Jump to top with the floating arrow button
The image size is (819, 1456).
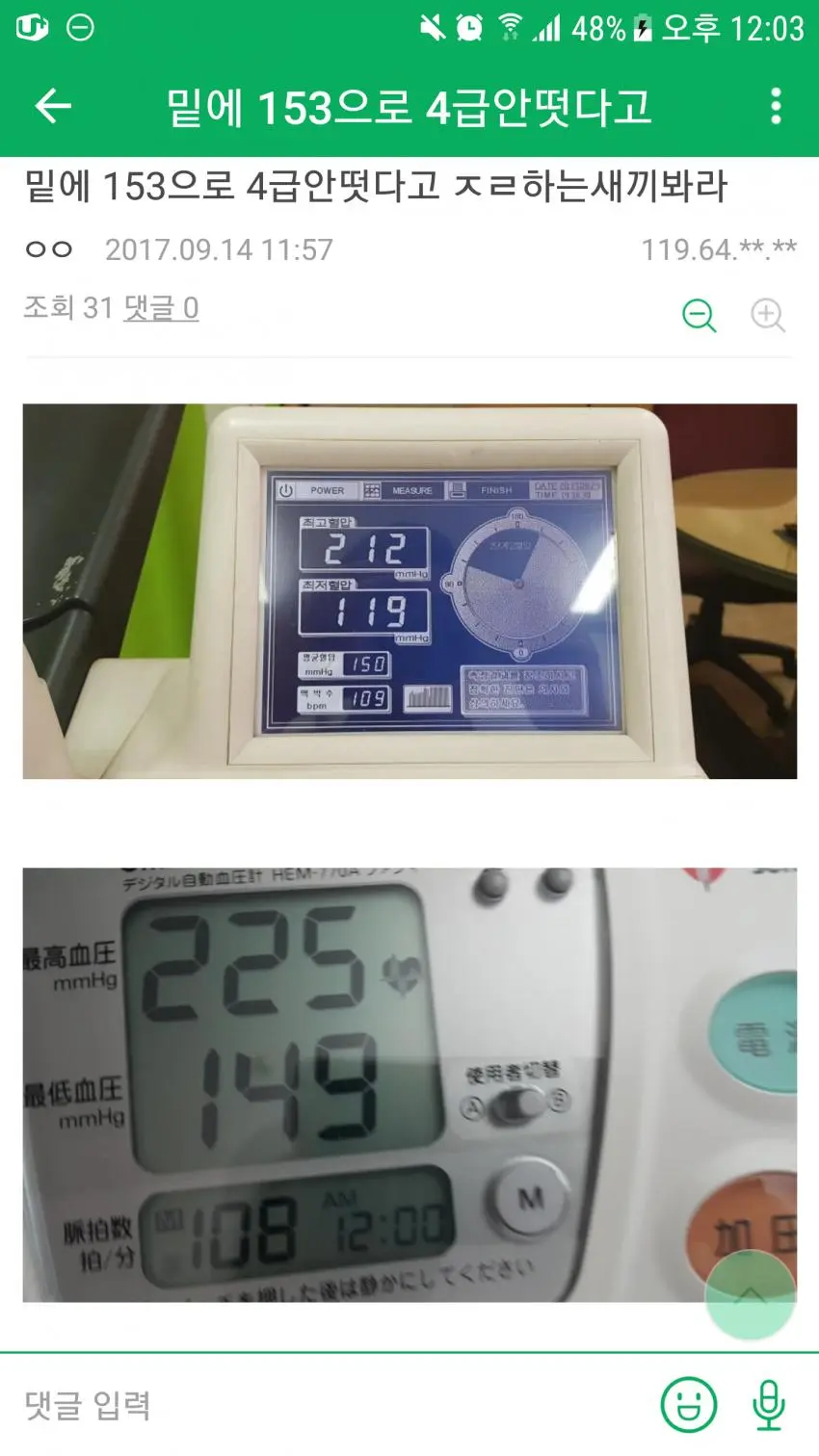[751, 1295]
